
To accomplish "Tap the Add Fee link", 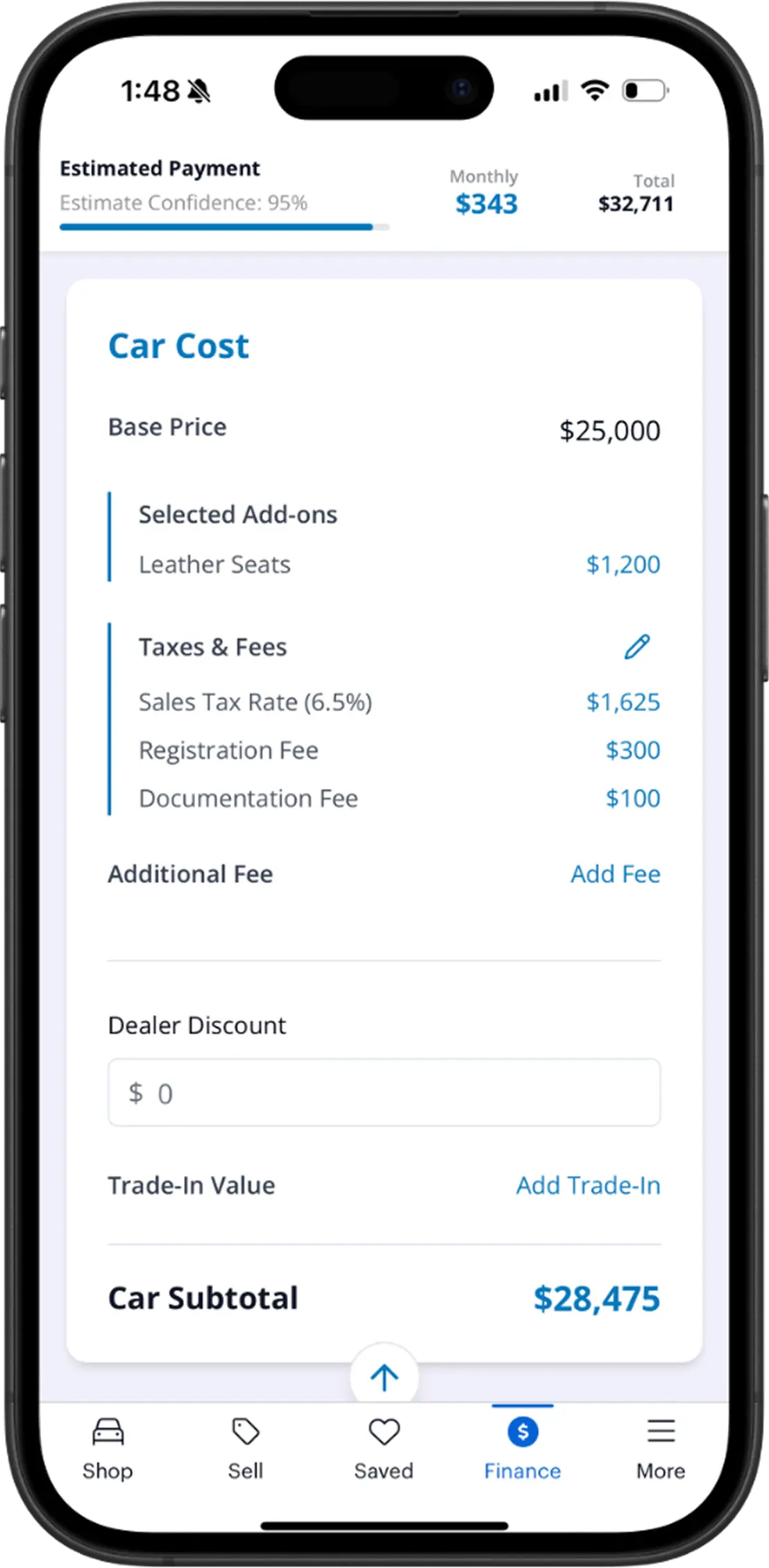I will (615, 874).
